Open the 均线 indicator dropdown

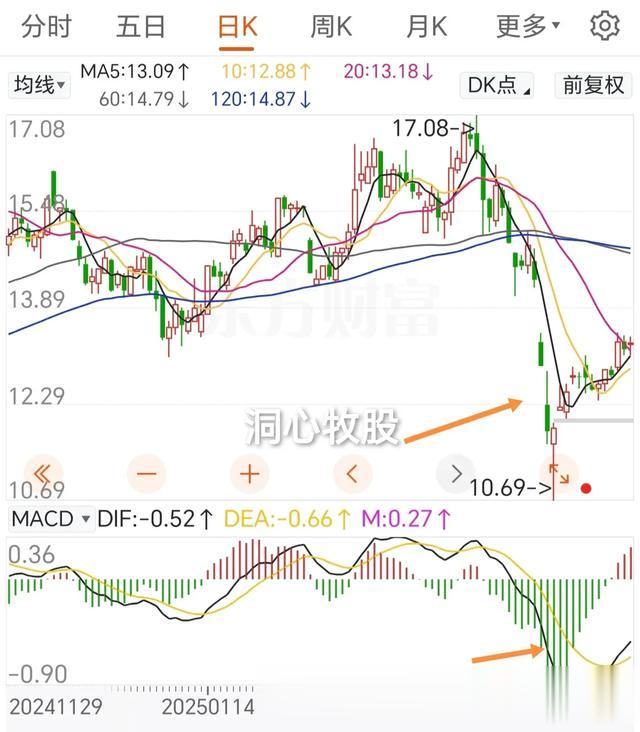coord(39,85)
